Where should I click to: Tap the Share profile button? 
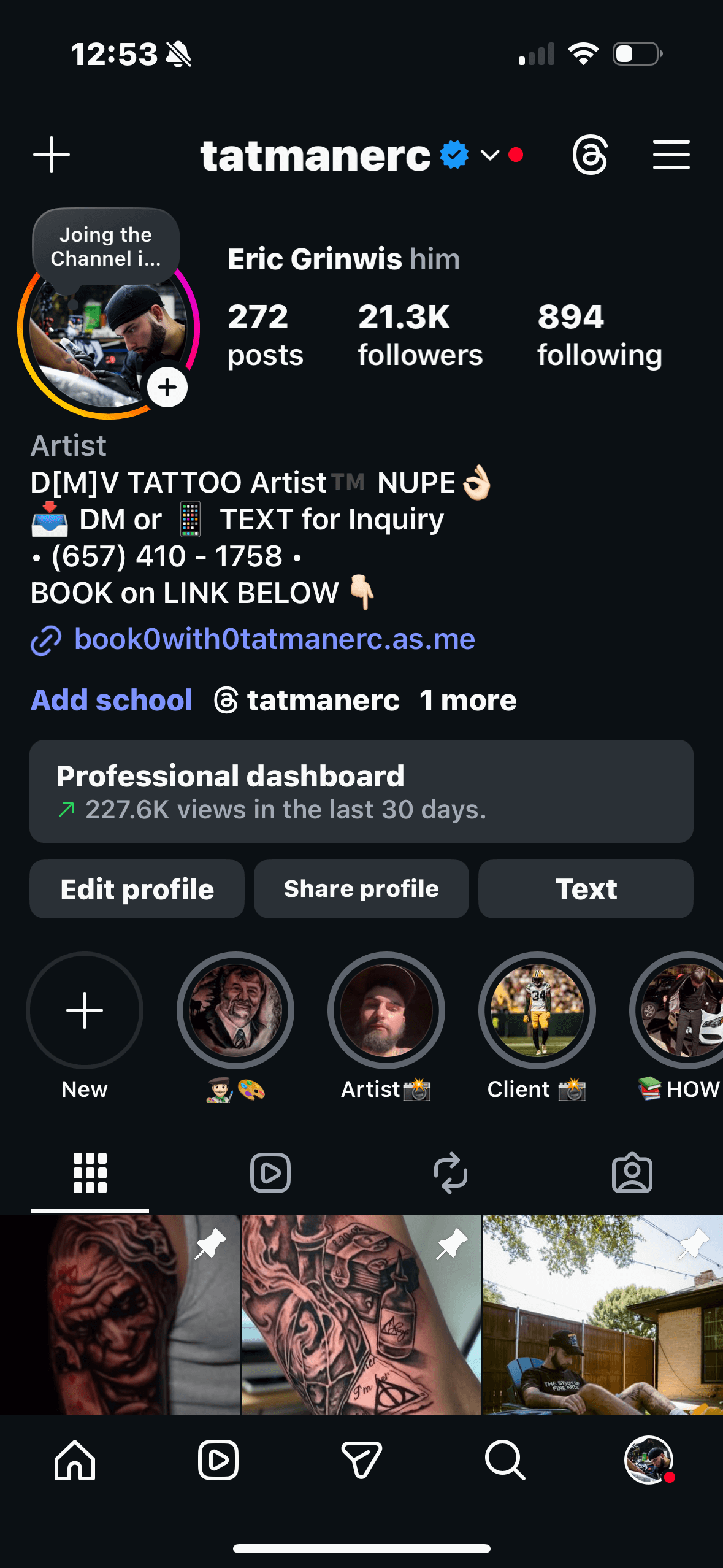[x=361, y=889]
